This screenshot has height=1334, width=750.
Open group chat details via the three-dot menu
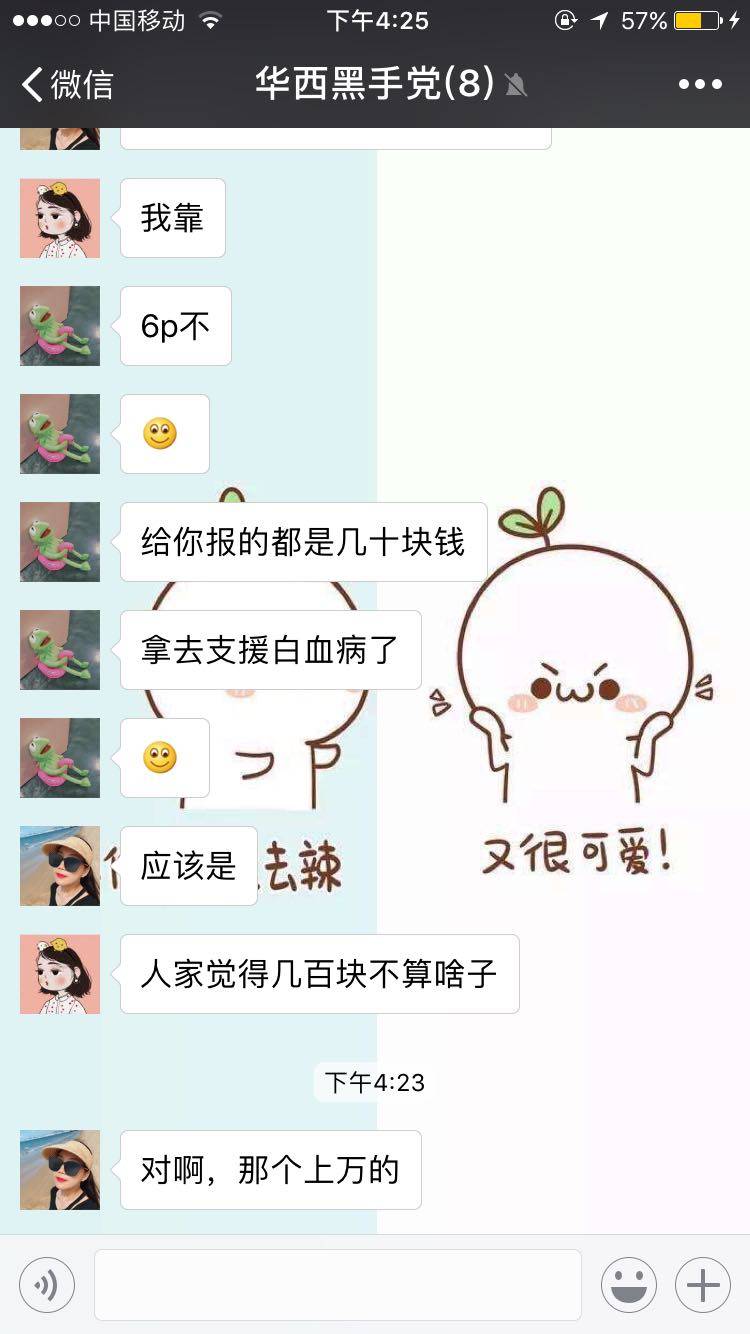700,84
